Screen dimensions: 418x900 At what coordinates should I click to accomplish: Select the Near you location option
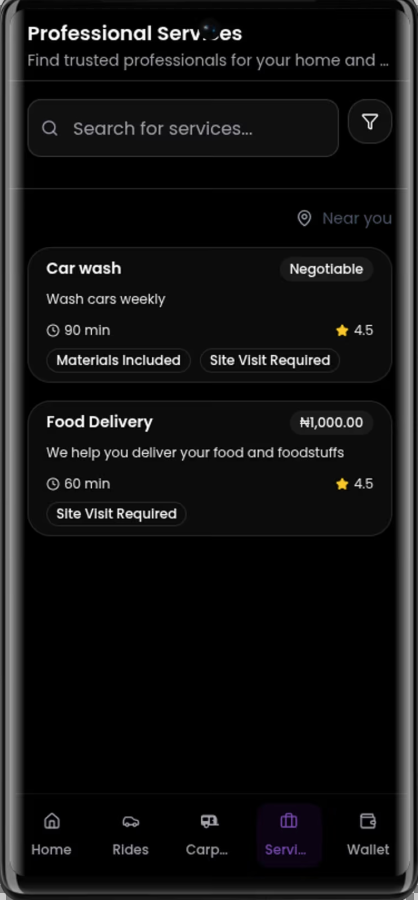click(345, 218)
